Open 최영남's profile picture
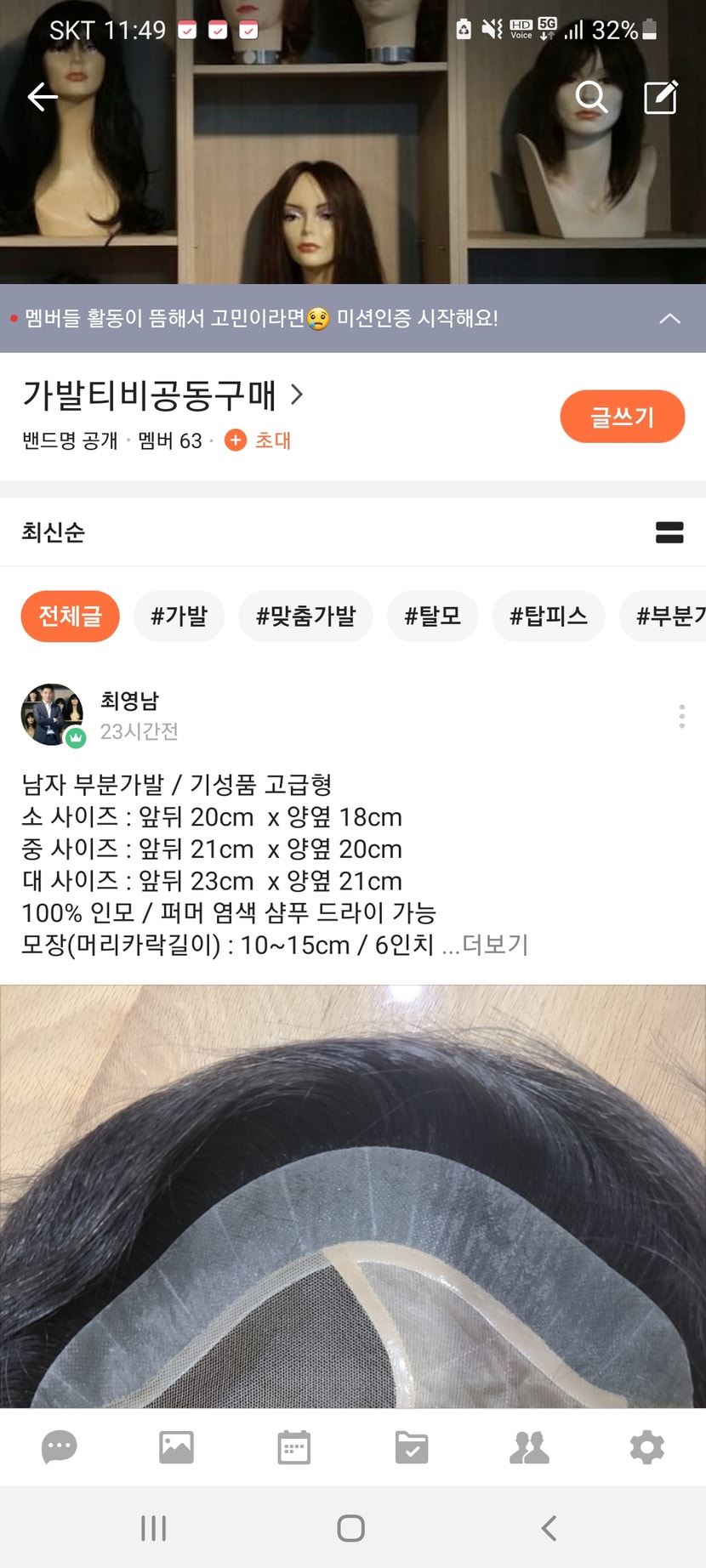Viewport: 706px width, 1568px height. coord(52,714)
